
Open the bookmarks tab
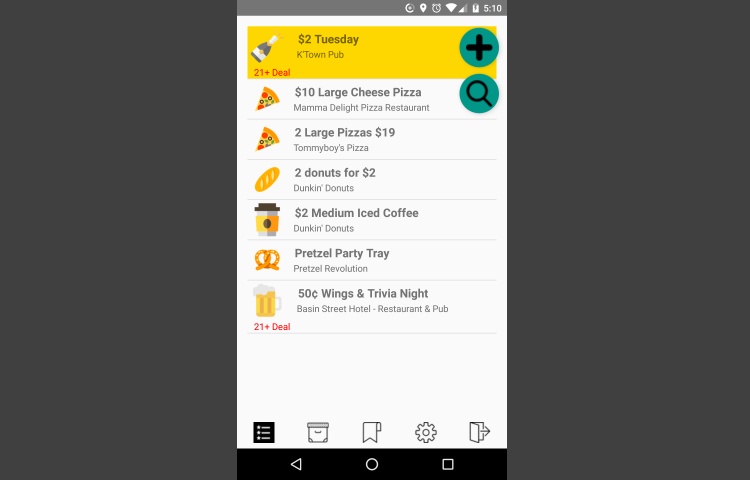coord(371,432)
